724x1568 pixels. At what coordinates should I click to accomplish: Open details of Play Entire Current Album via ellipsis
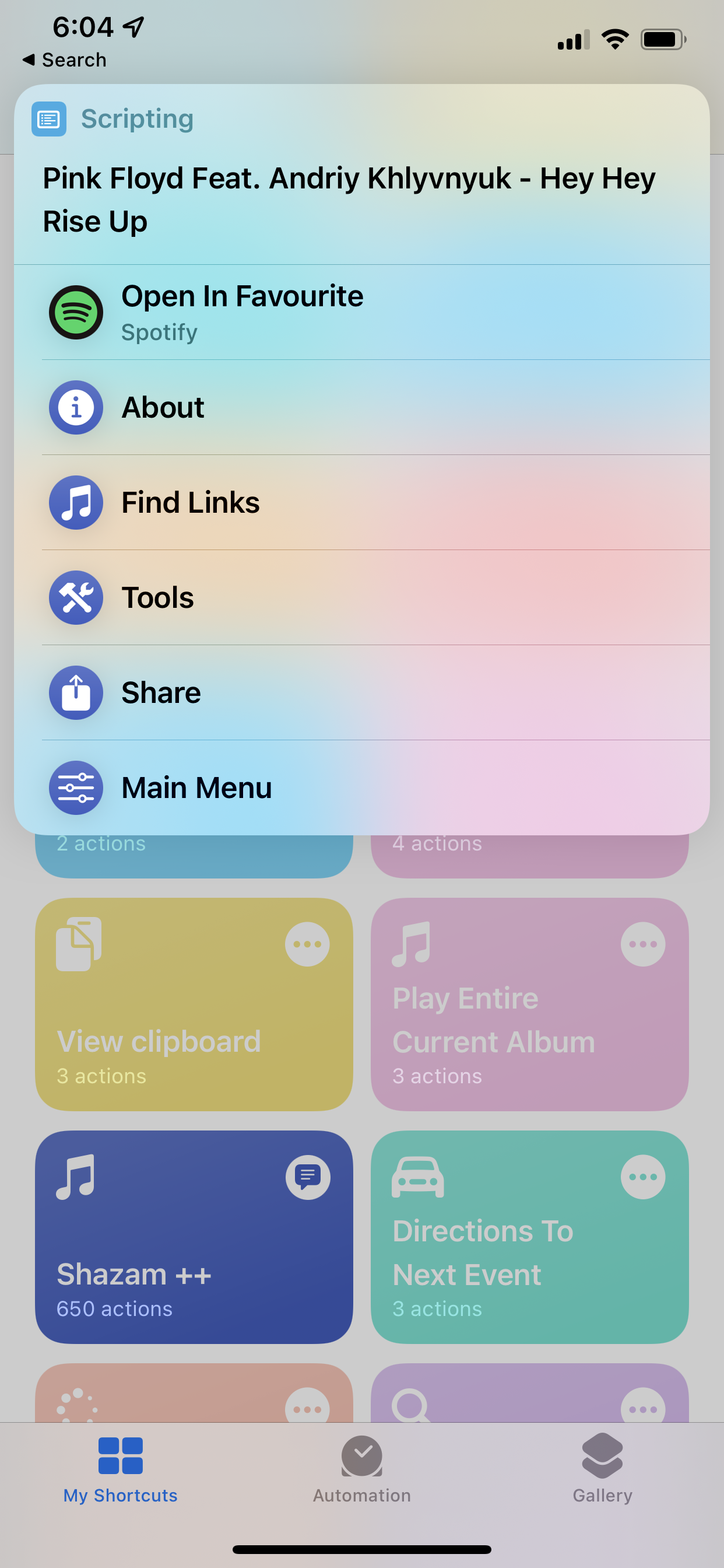pyautogui.click(x=643, y=943)
